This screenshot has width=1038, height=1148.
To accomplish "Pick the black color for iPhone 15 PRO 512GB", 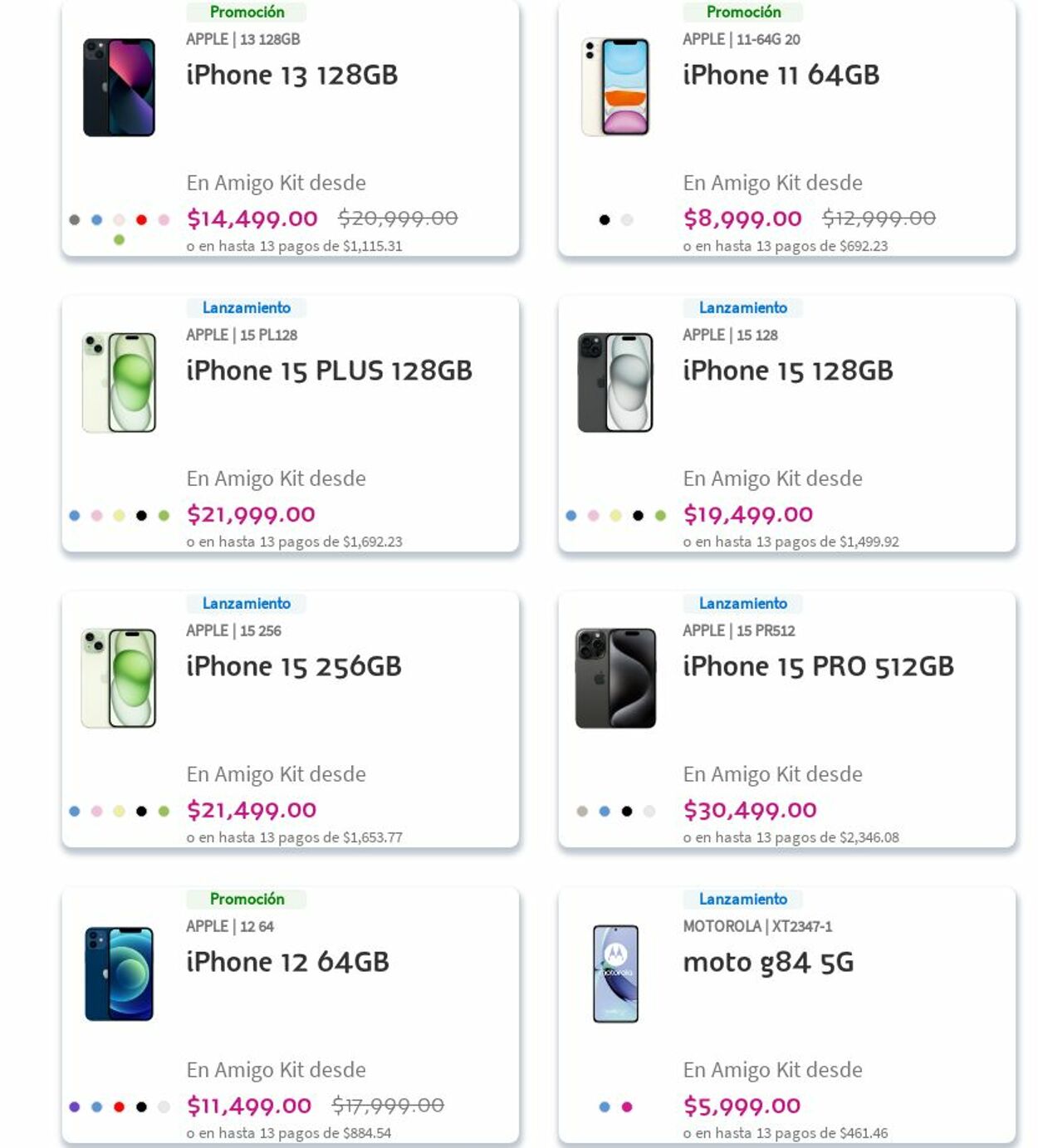I will (627, 812).
